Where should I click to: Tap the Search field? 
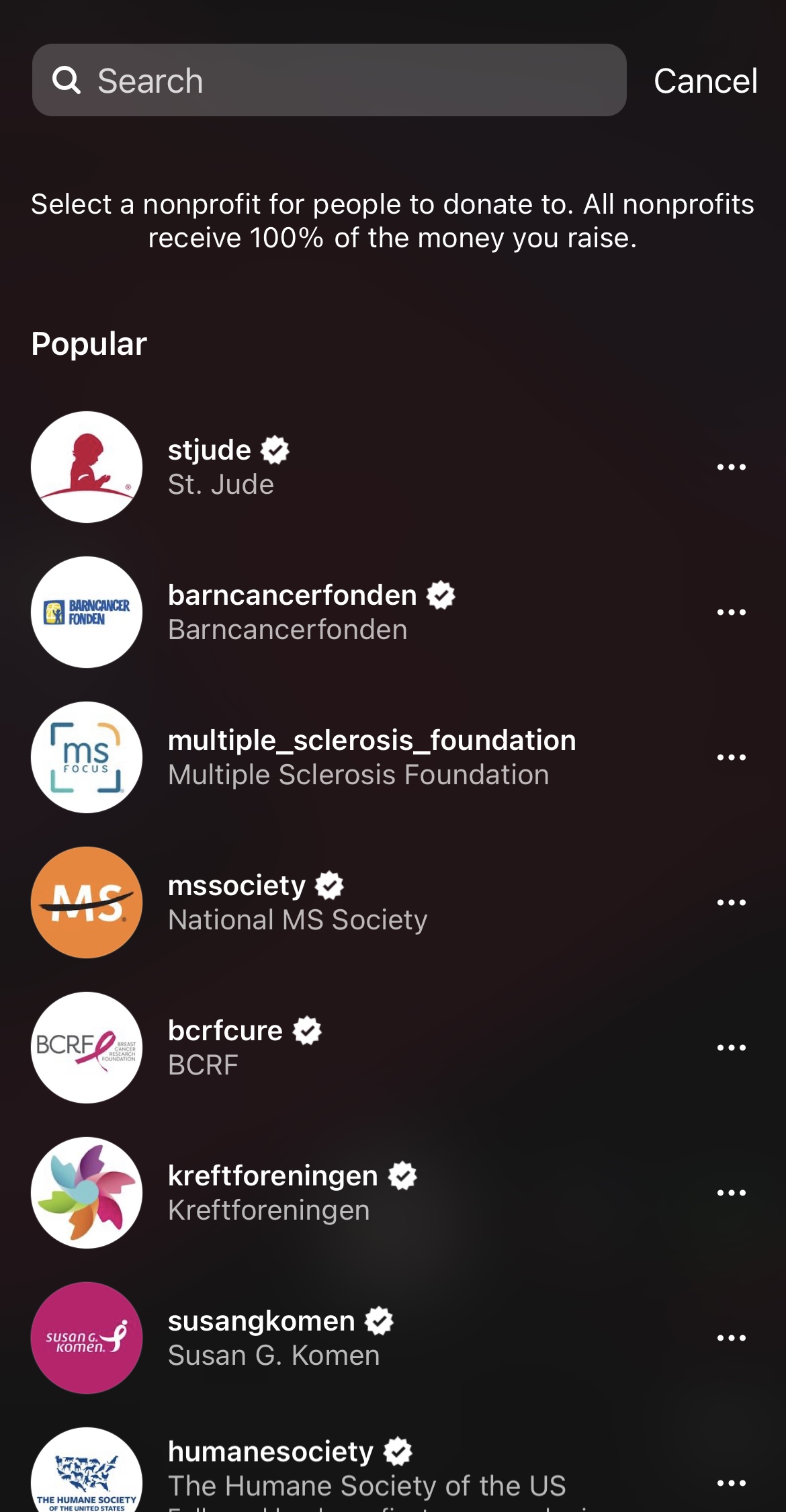pos(329,81)
